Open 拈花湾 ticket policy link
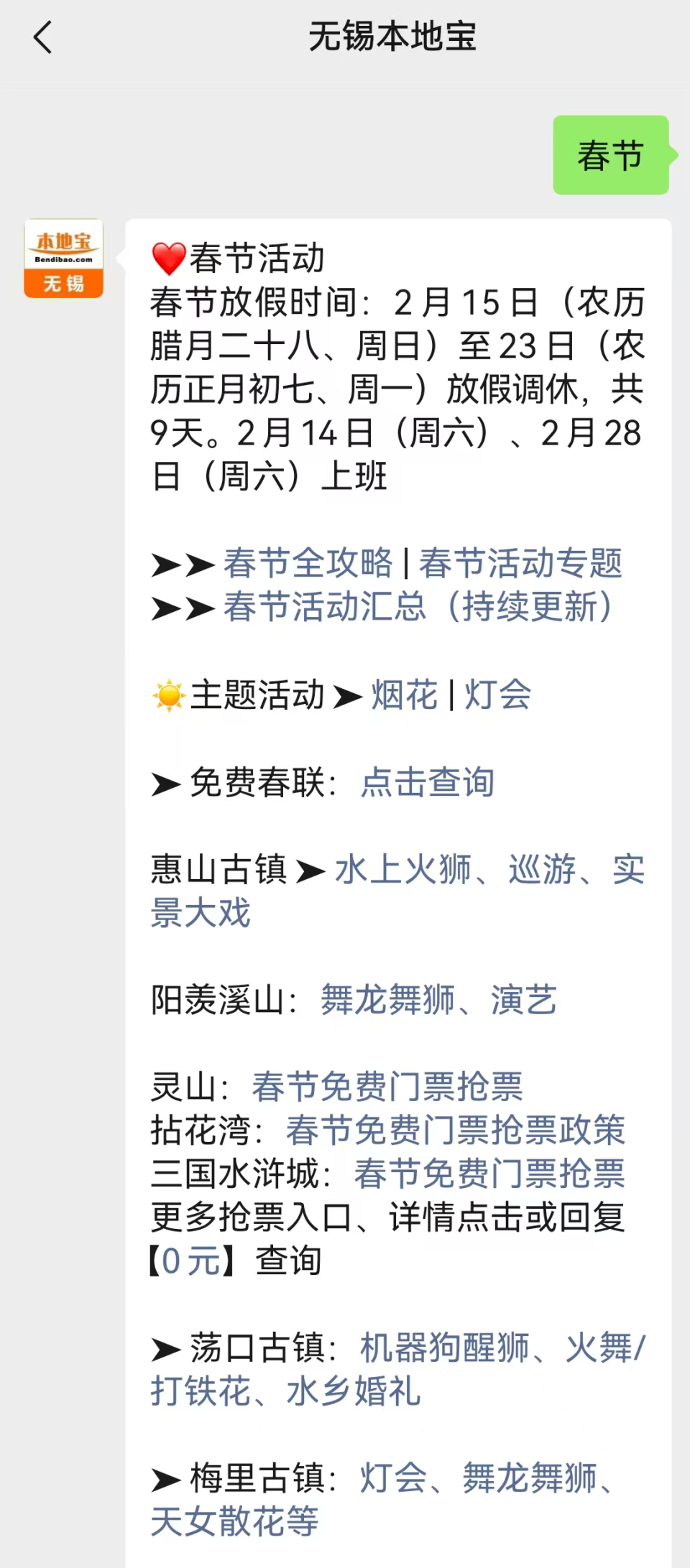This screenshot has width=690, height=1568. [456, 1130]
